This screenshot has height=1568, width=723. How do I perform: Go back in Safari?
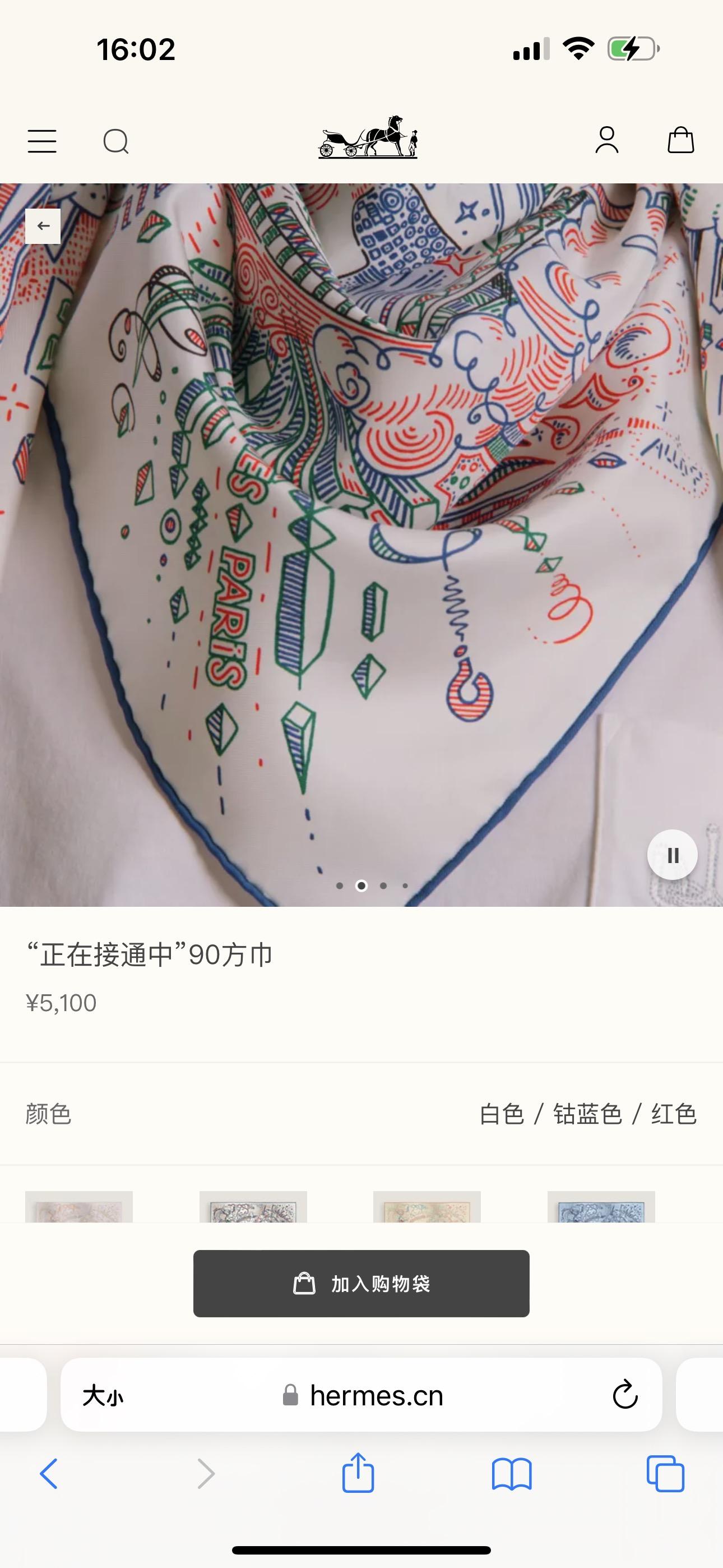(x=49, y=1474)
